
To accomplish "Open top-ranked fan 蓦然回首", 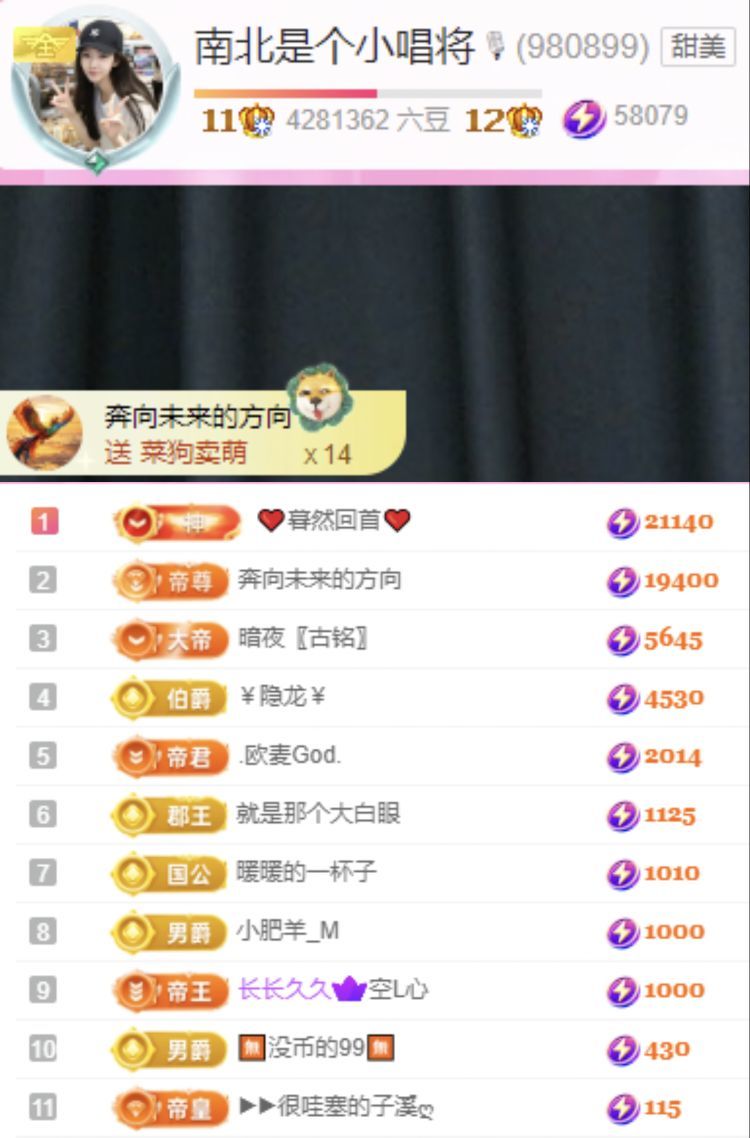I will (334, 521).
